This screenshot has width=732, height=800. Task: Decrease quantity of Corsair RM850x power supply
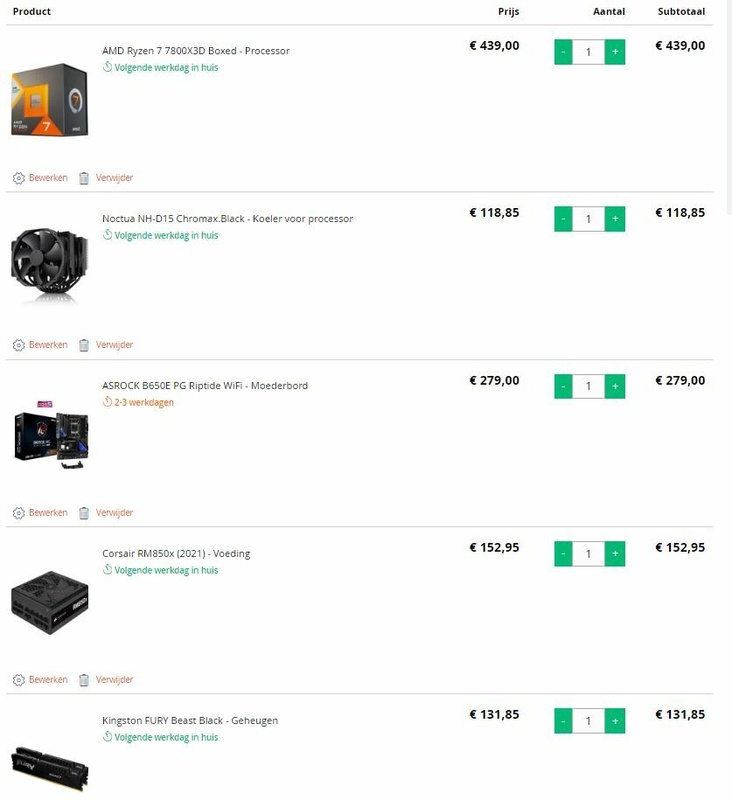(x=564, y=554)
